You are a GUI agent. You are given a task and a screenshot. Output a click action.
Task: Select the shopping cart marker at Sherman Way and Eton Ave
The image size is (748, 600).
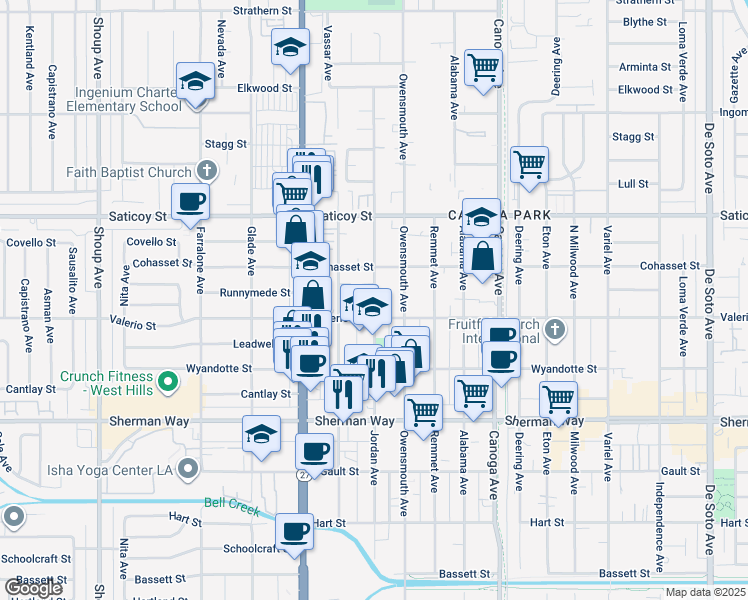pyautogui.click(x=558, y=401)
